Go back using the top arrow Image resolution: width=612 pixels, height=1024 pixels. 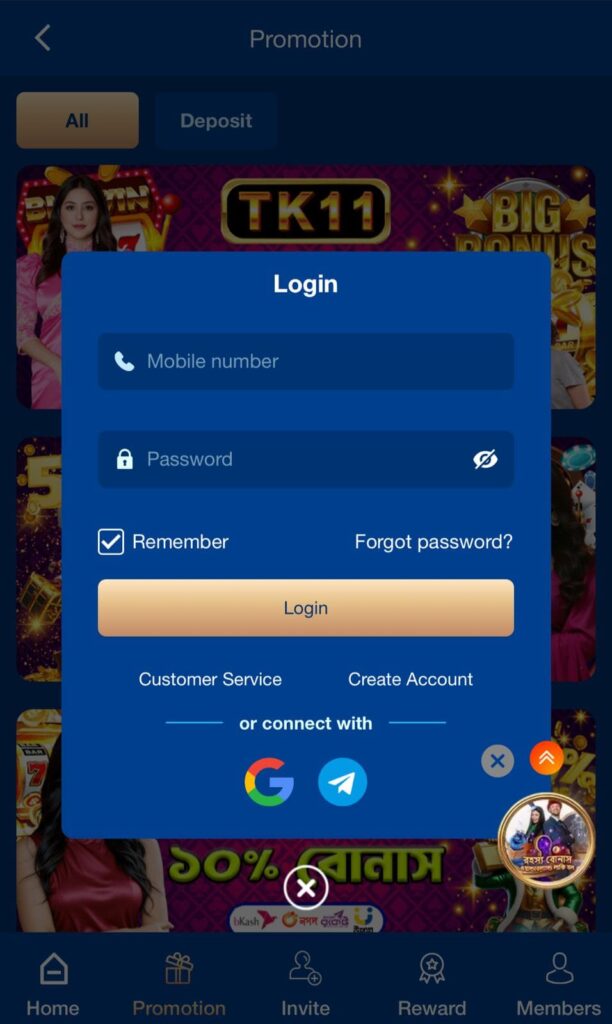pos(42,39)
